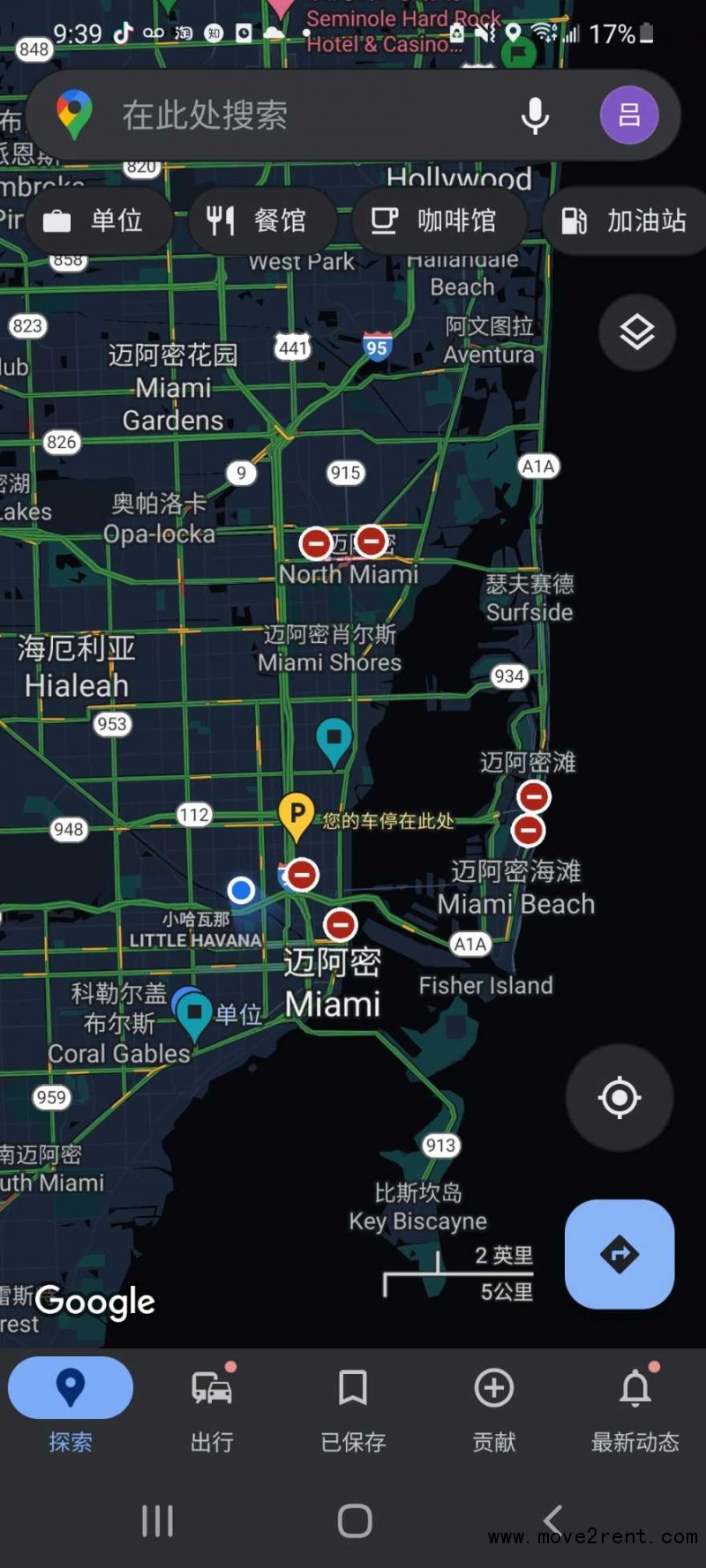Select the 单位 chip

[99, 220]
